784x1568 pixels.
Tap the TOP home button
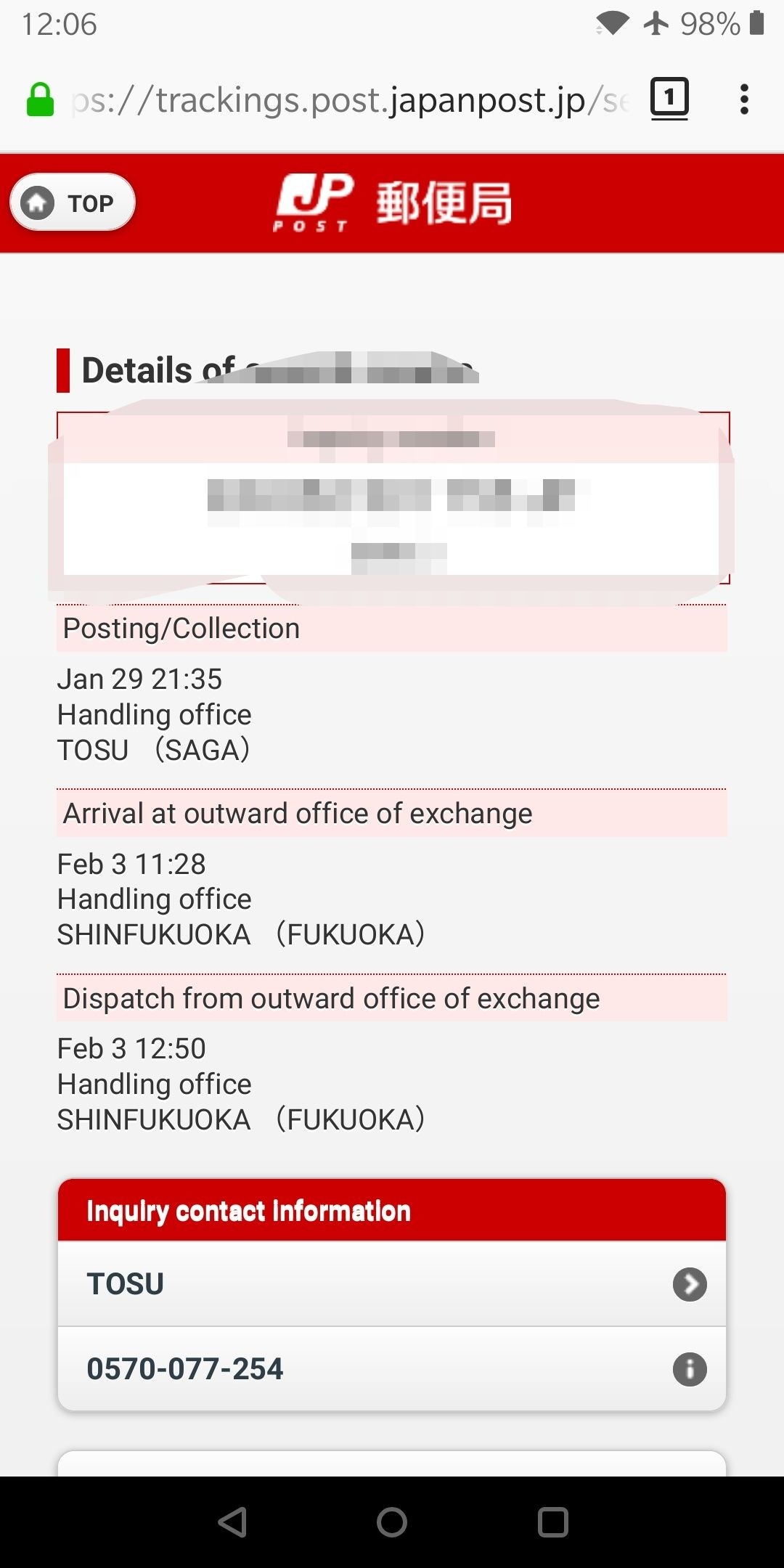click(73, 203)
